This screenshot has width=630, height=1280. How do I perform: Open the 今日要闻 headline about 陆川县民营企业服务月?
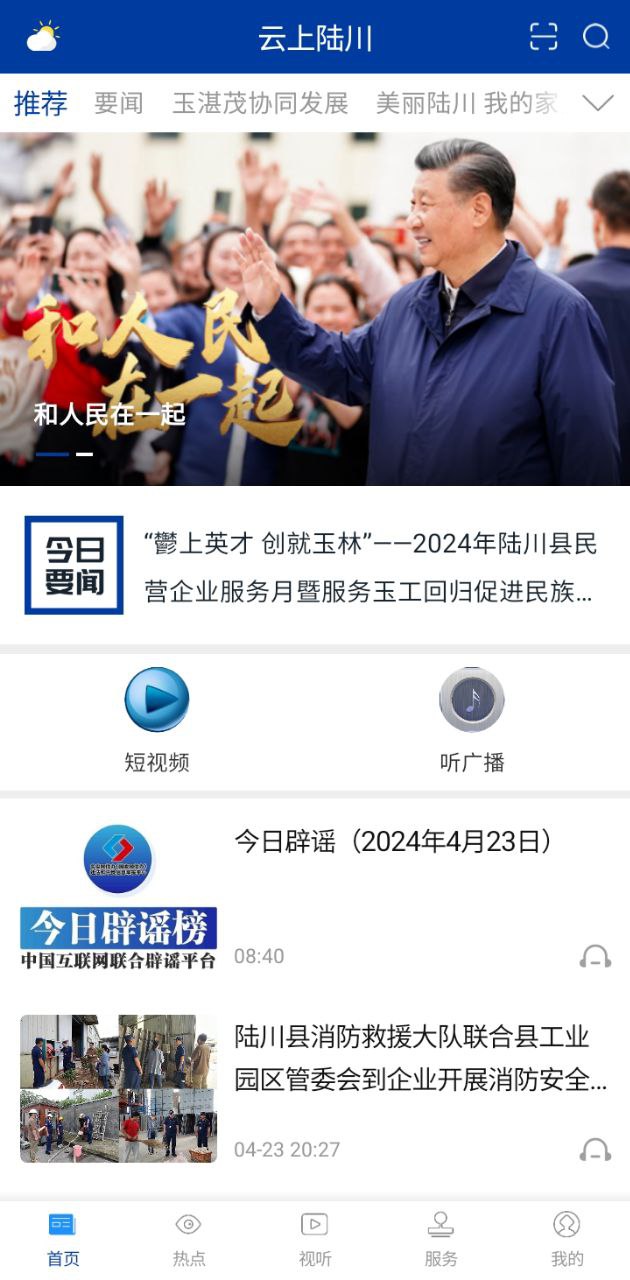(370, 567)
